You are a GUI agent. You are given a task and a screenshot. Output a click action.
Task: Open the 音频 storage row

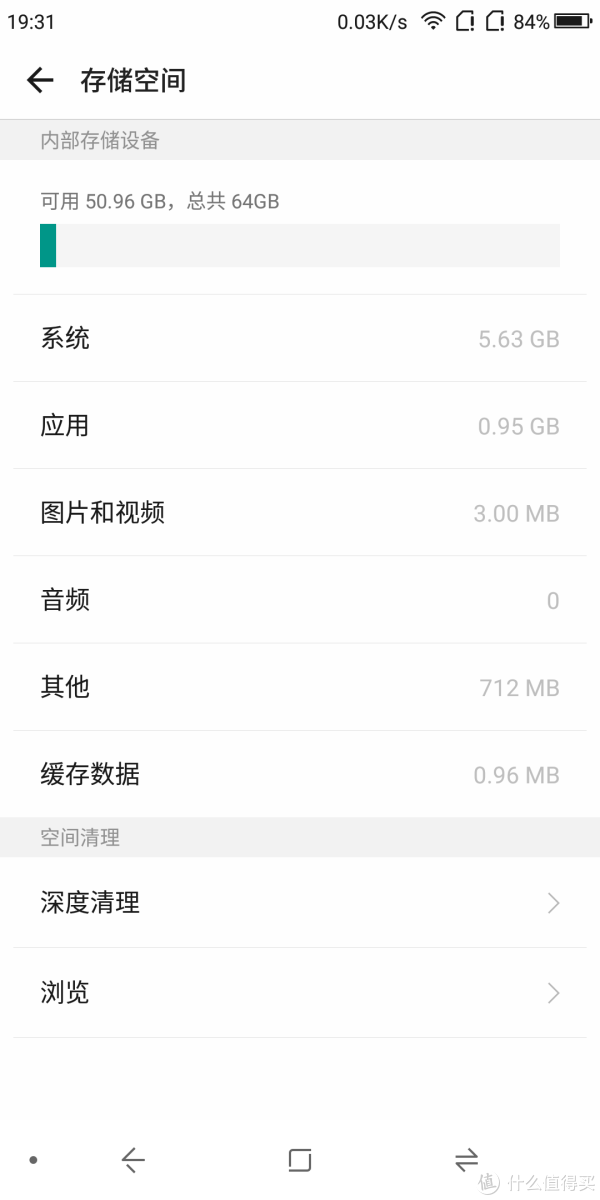point(300,599)
